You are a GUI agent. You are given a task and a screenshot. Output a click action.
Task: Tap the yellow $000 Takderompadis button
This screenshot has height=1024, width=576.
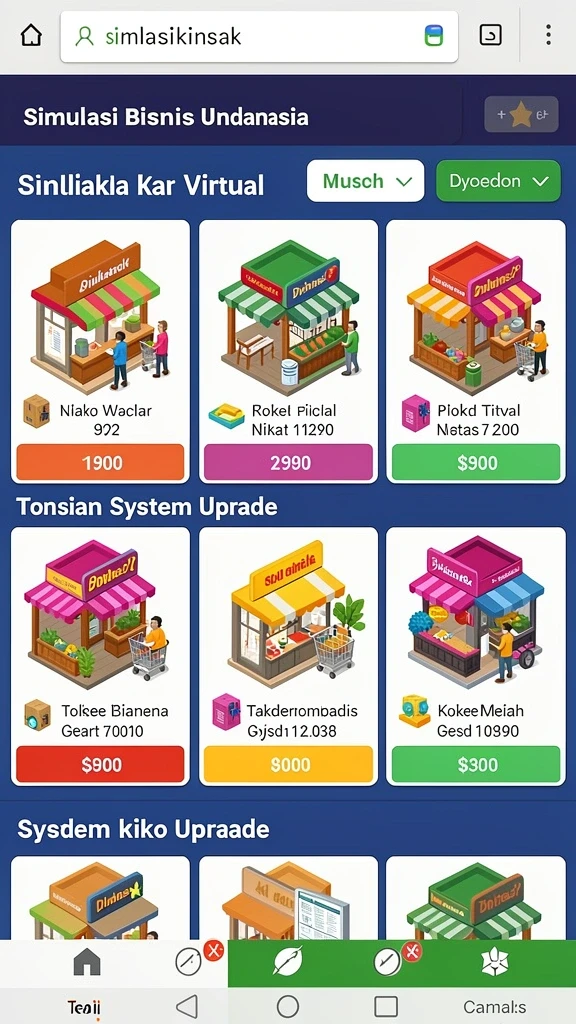tap(288, 764)
